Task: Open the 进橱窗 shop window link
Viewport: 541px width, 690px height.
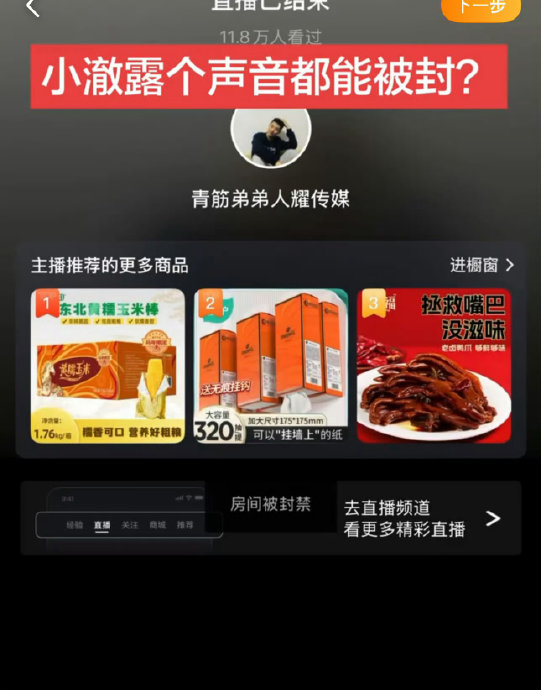Action: click(x=482, y=265)
